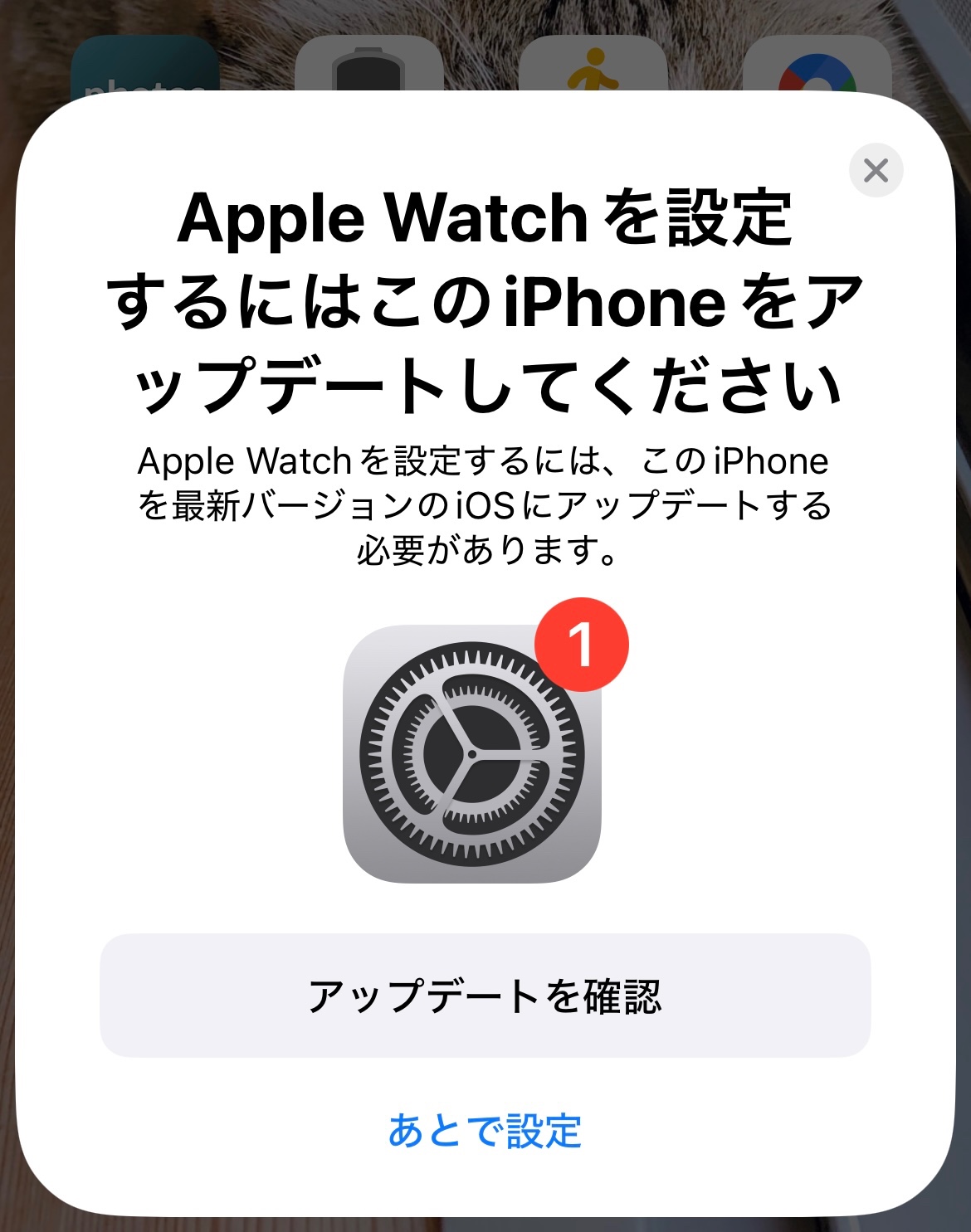Image resolution: width=971 pixels, height=1232 pixels.
Task: Close the Apple Watch setup dialog
Action: [876, 171]
